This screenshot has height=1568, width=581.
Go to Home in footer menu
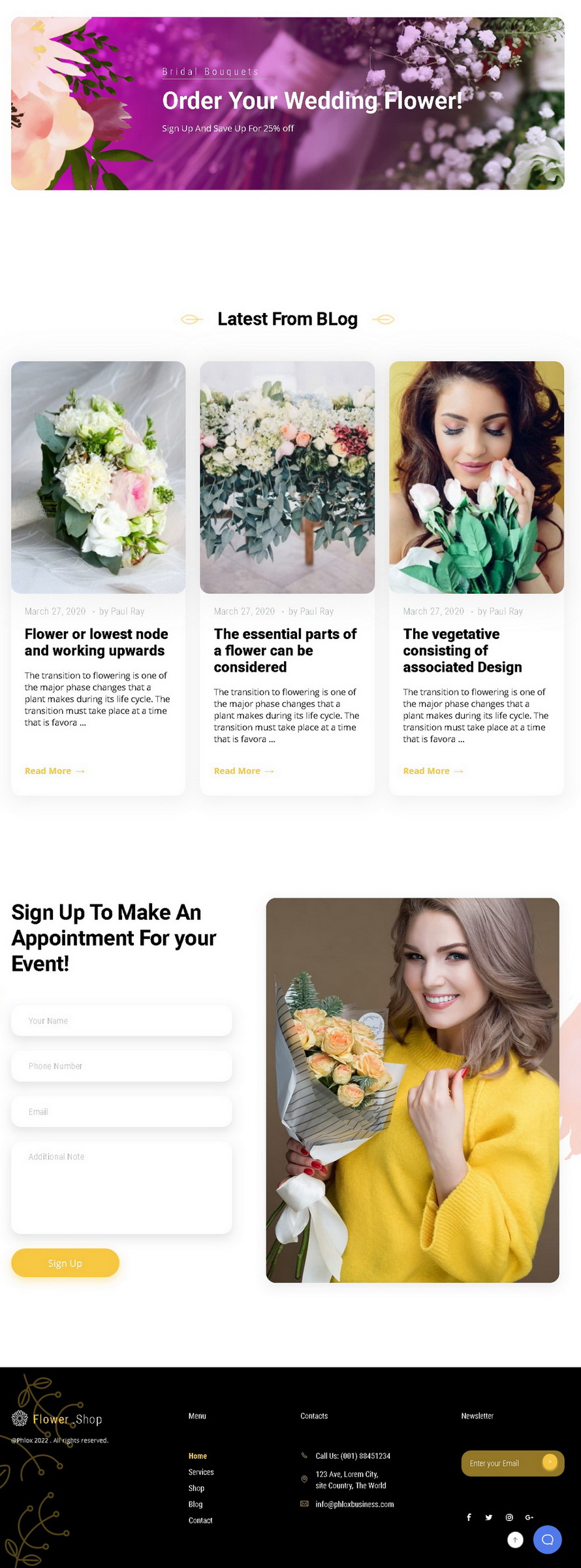(x=198, y=1456)
